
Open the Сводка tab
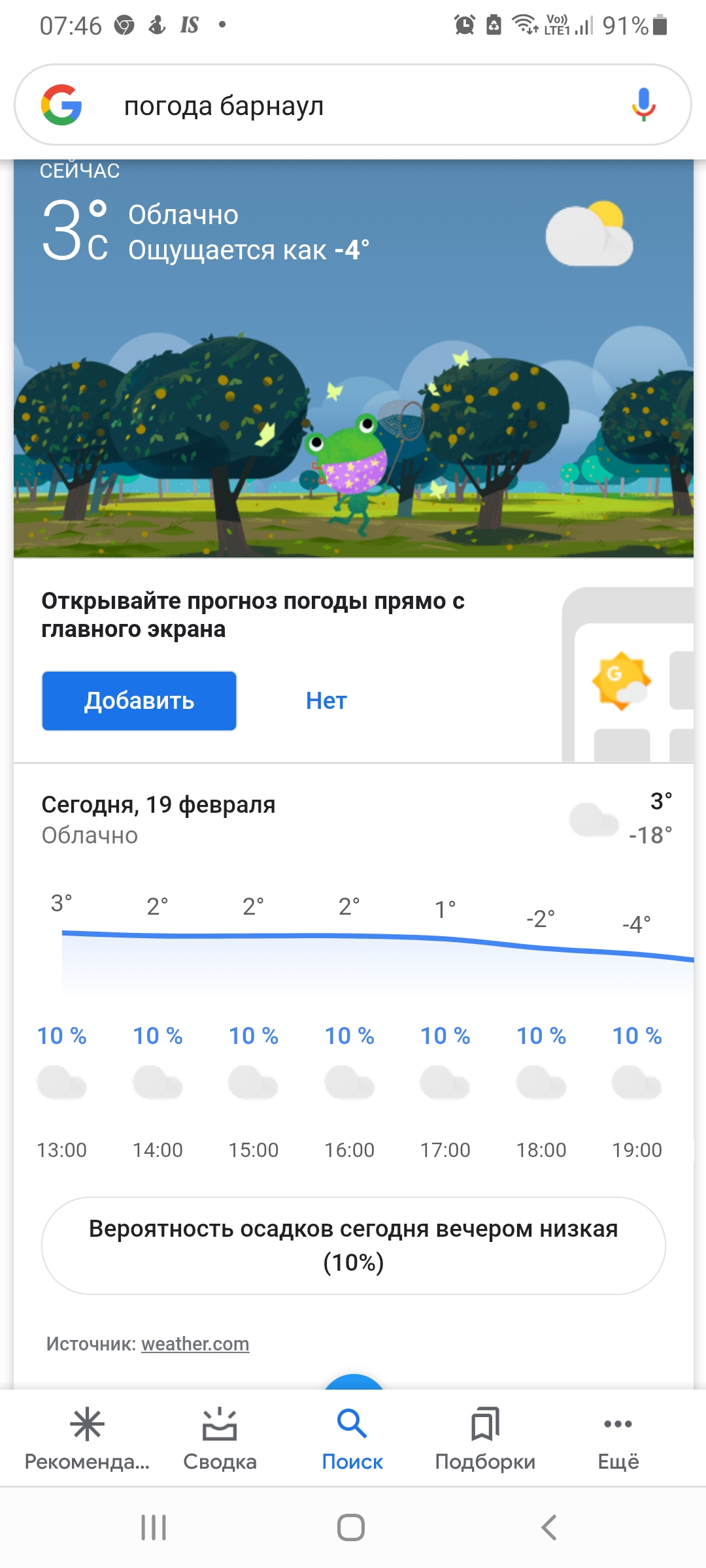(220, 1439)
